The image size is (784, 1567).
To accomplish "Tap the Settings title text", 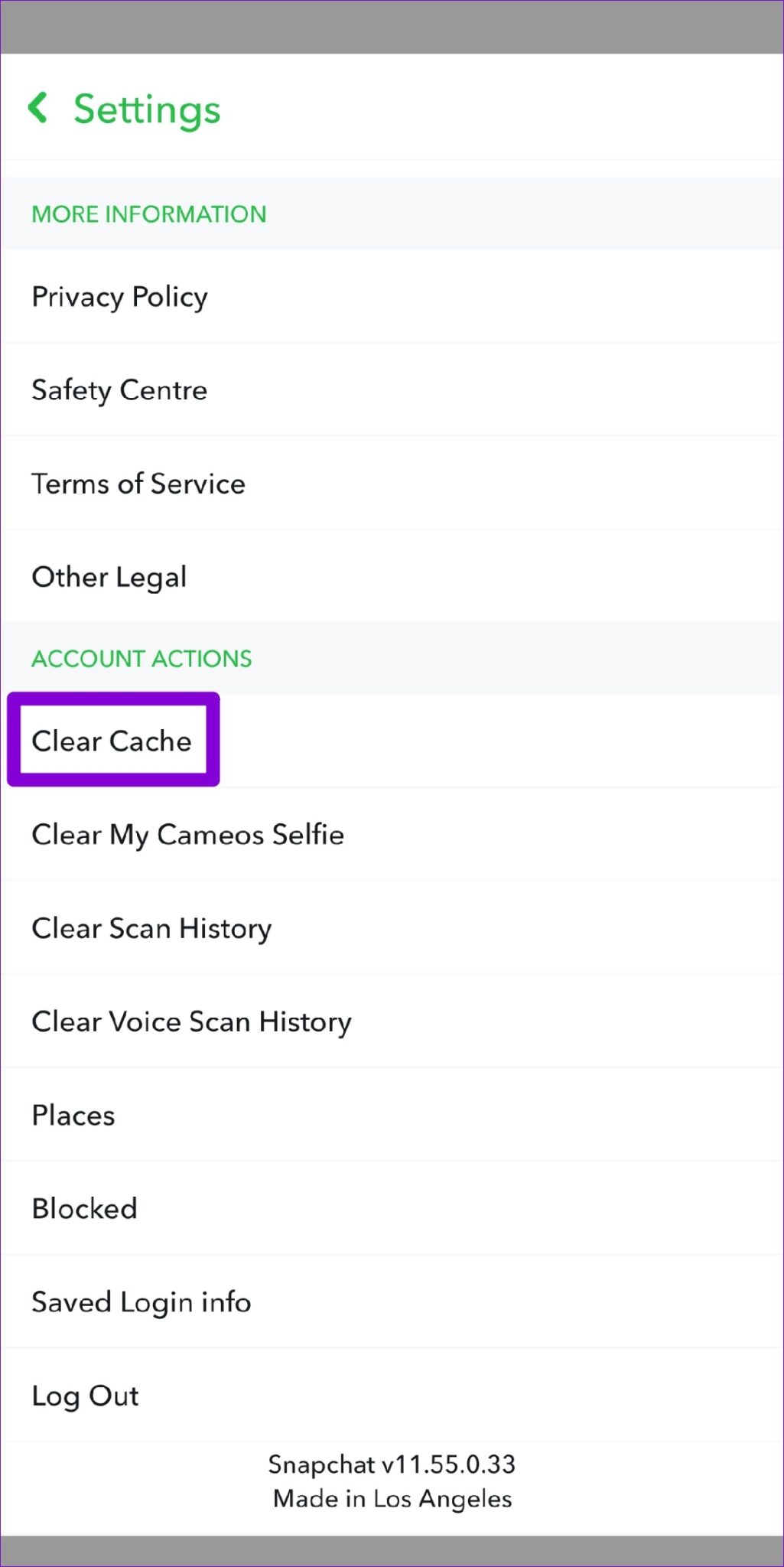I will [x=147, y=109].
